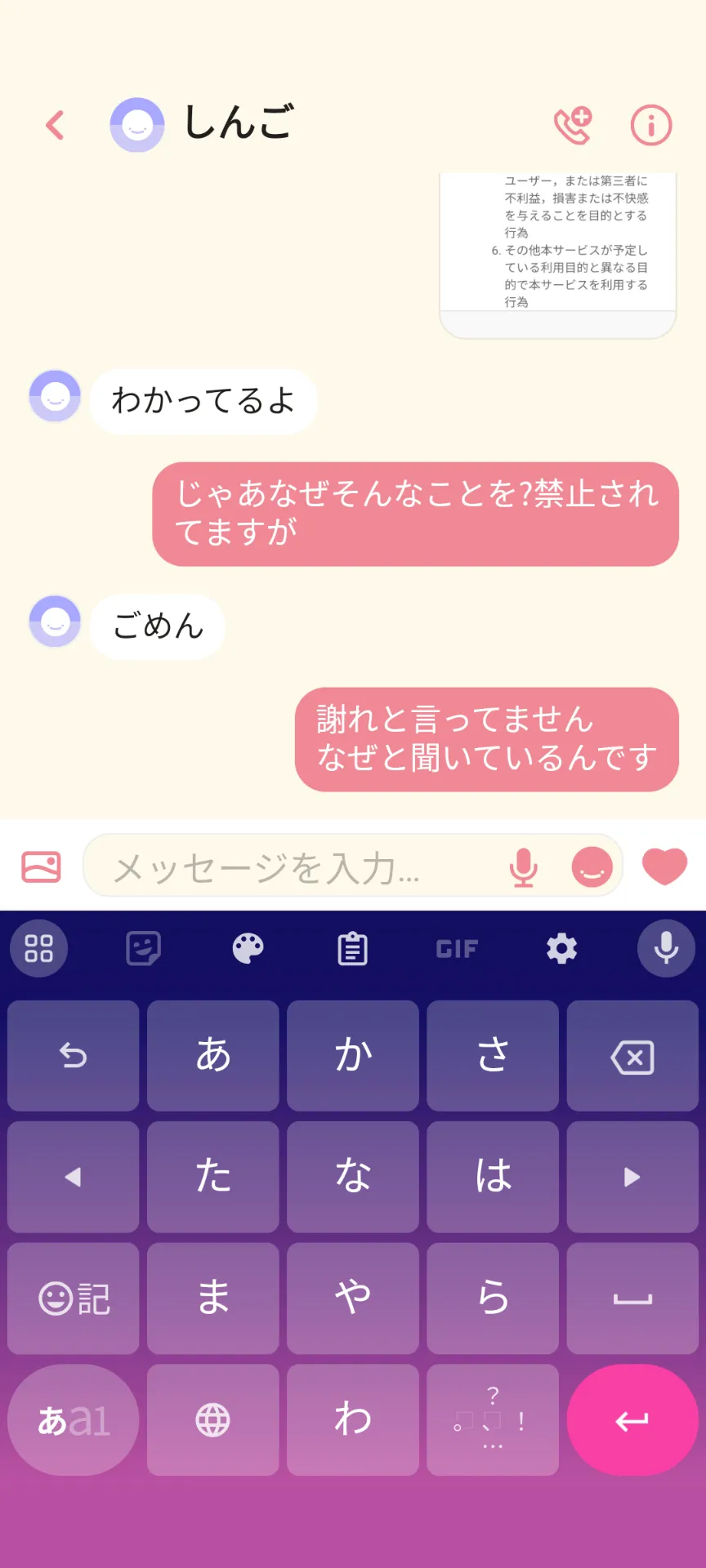This screenshot has height=1568, width=706.
Task: Change keyboard language with globe key
Action: click(x=213, y=1420)
